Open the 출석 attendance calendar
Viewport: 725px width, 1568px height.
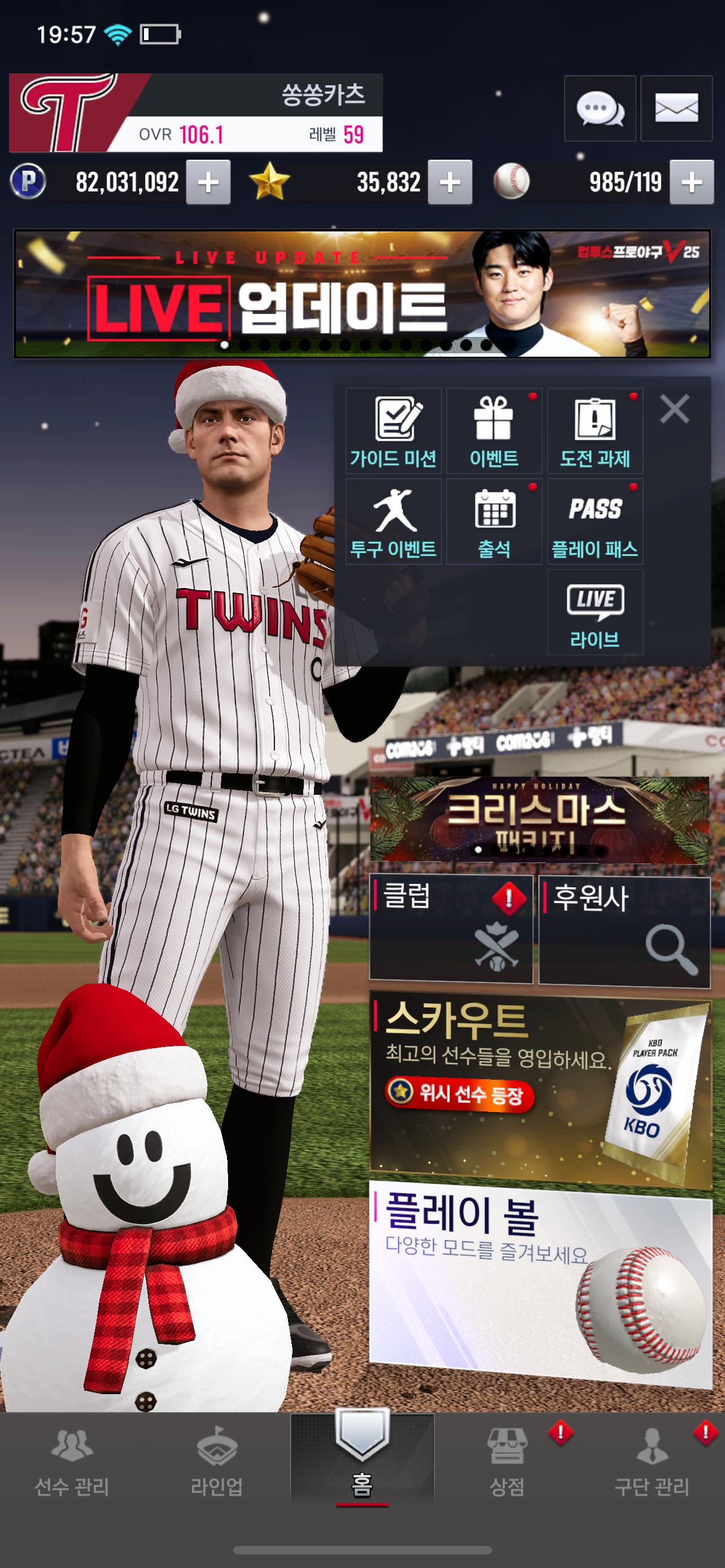coord(493,522)
